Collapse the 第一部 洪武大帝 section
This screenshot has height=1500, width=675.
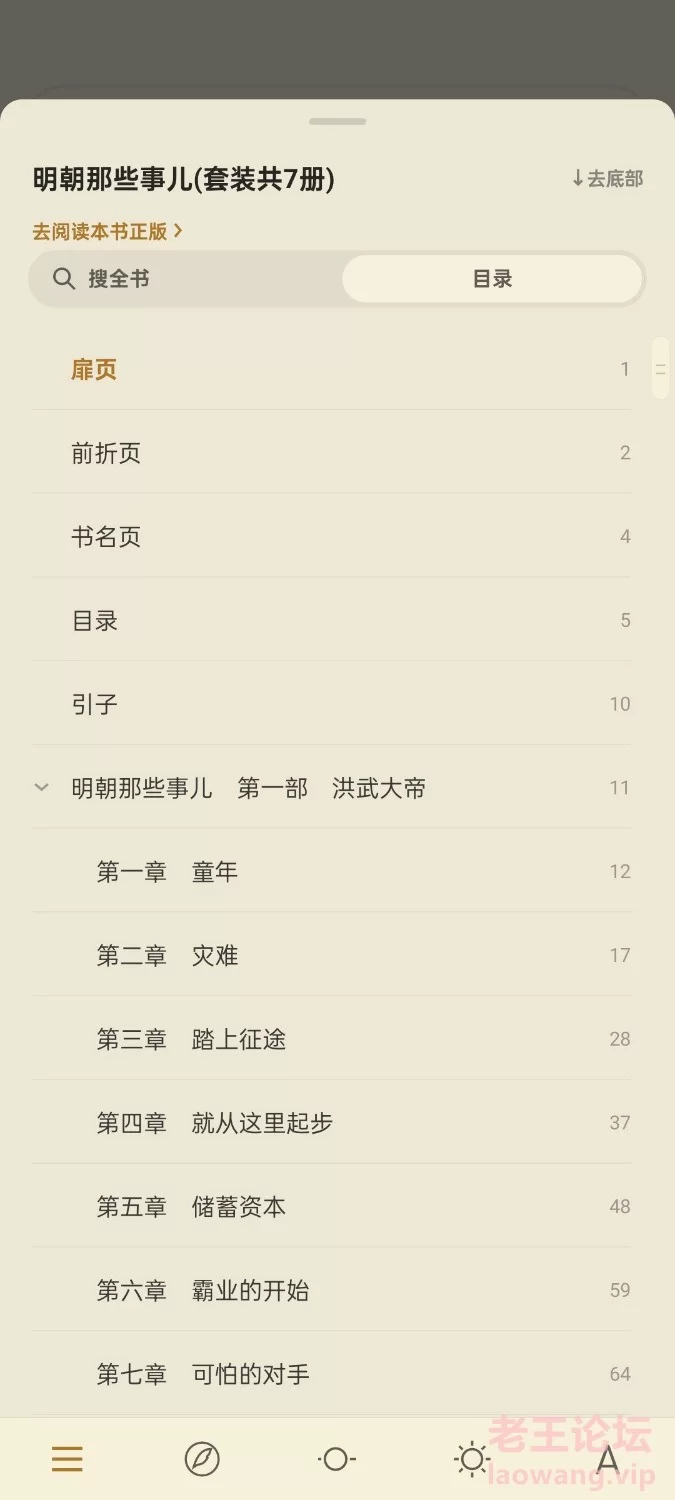[41, 788]
